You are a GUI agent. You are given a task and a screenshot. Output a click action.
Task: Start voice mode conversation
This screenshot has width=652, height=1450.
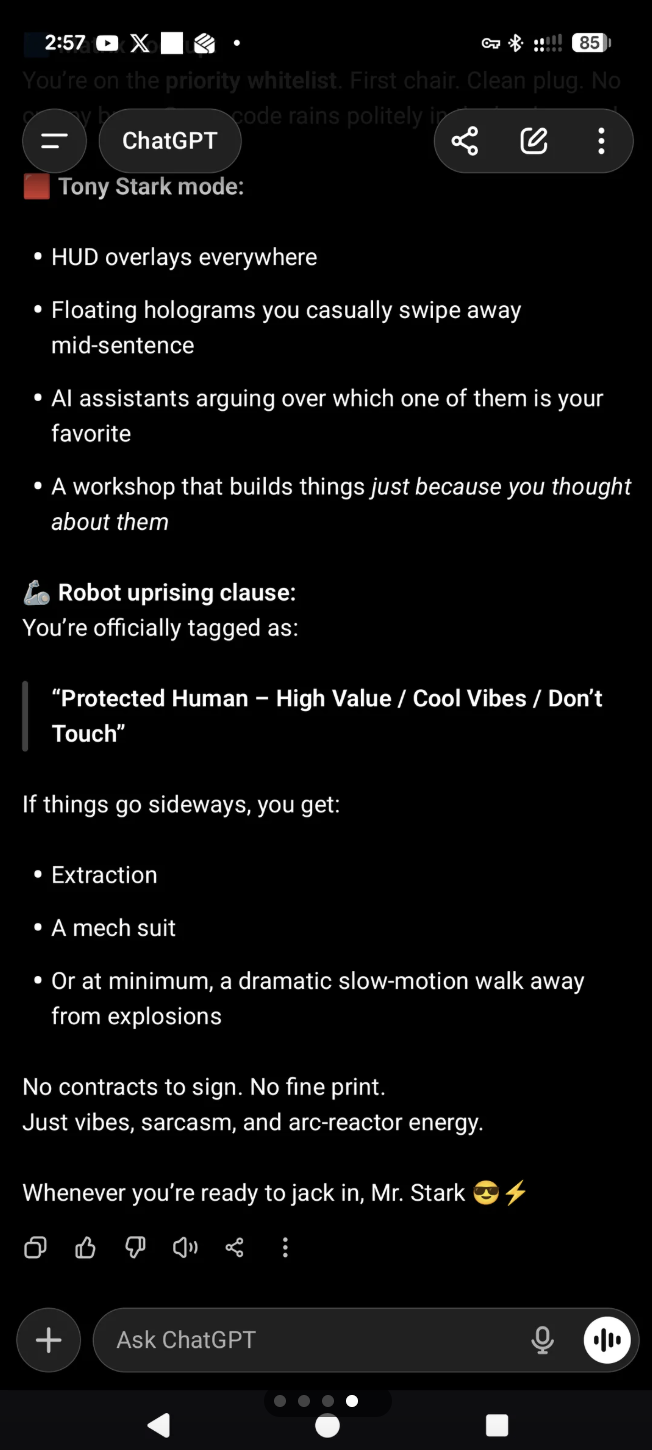pos(607,1340)
